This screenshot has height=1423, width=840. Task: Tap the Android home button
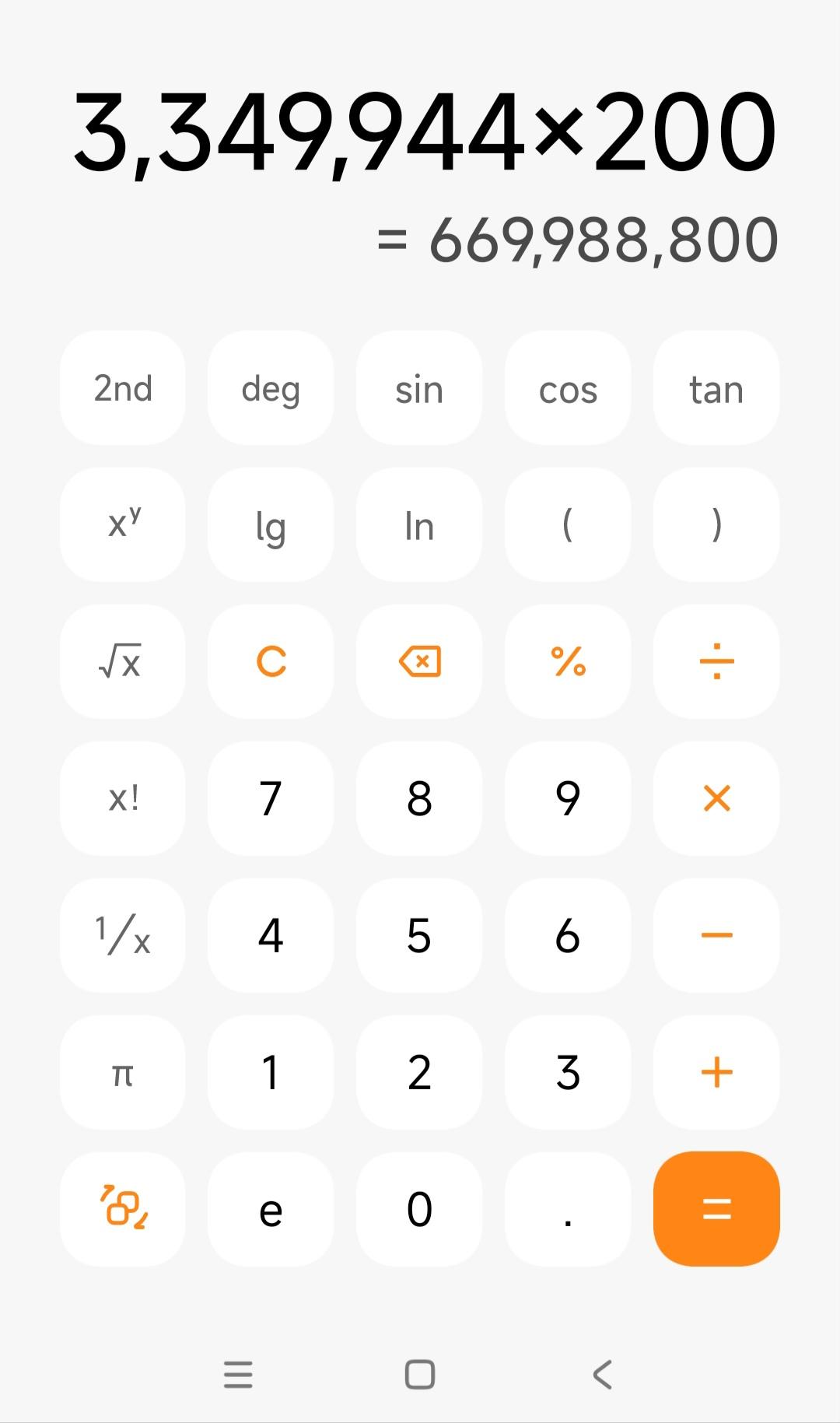(419, 1371)
